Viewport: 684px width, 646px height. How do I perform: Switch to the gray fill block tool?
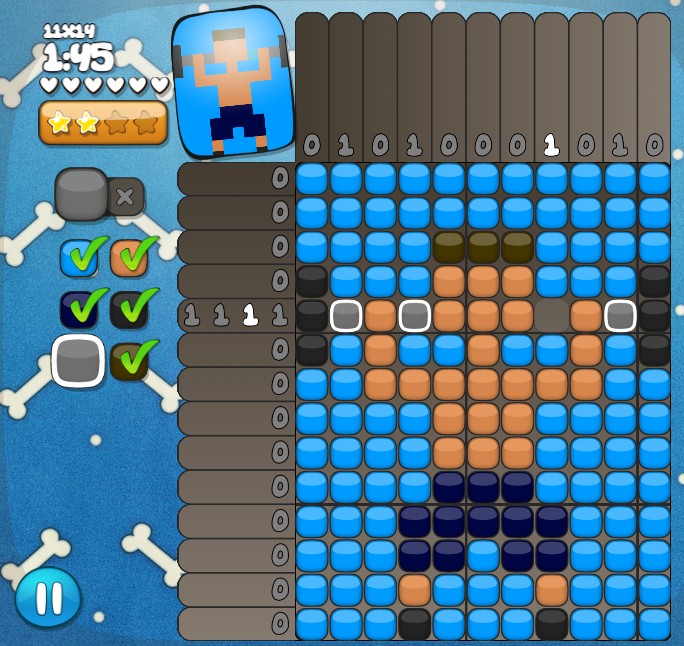tap(82, 195)
